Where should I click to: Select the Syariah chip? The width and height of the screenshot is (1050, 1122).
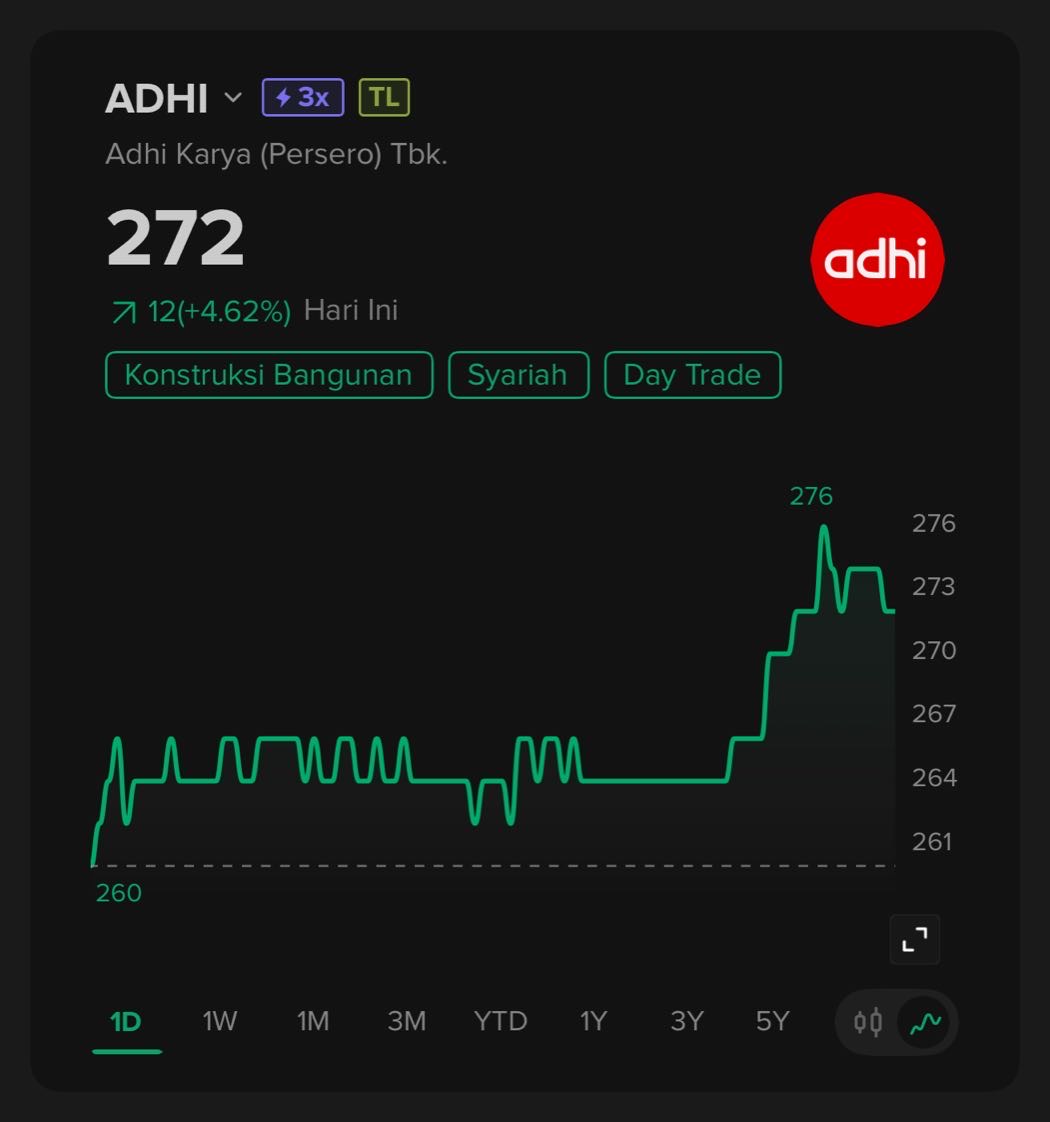(518, 375)
